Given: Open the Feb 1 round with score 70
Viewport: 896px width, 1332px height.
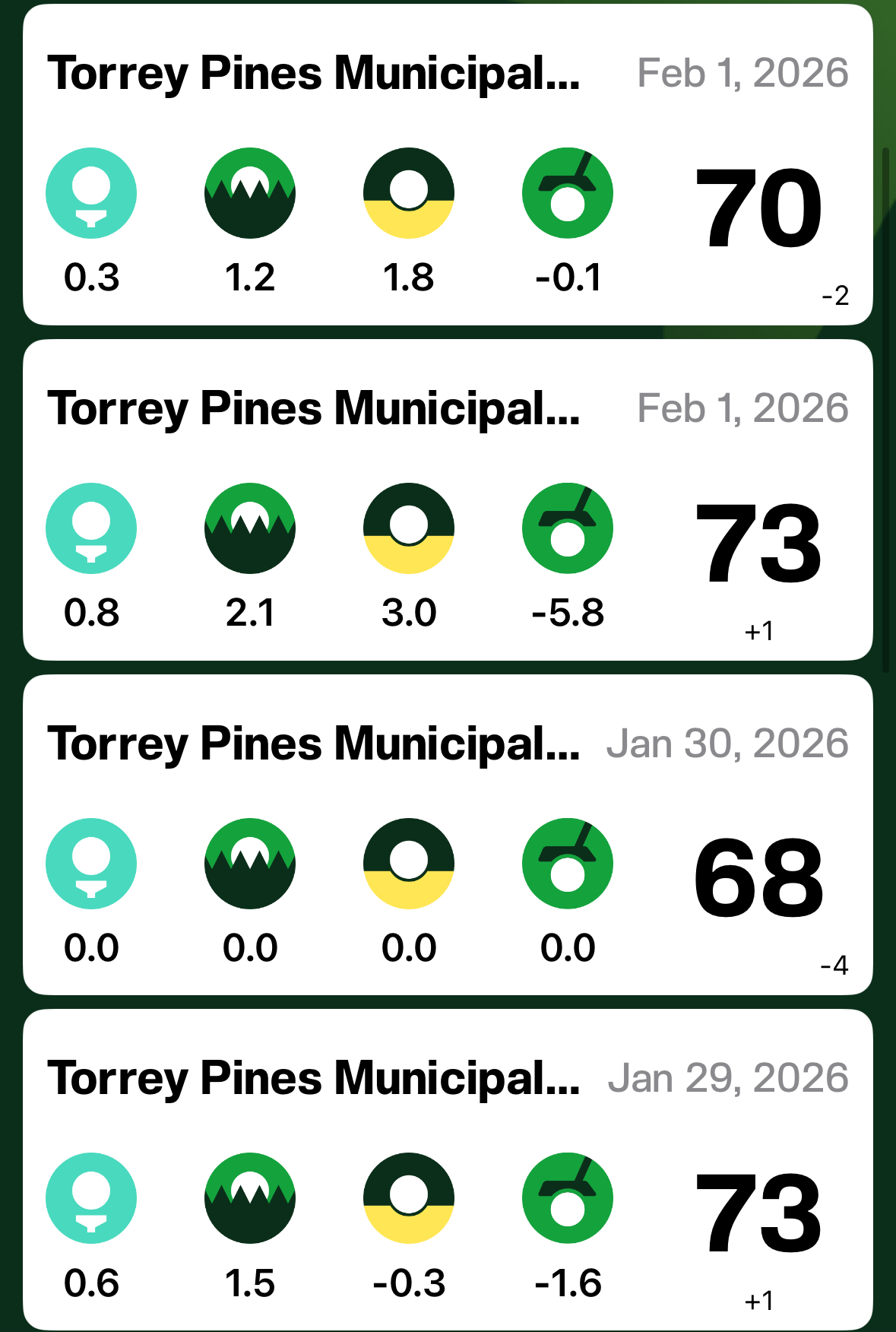Looking at the screenshot, I should coord(448,165).
